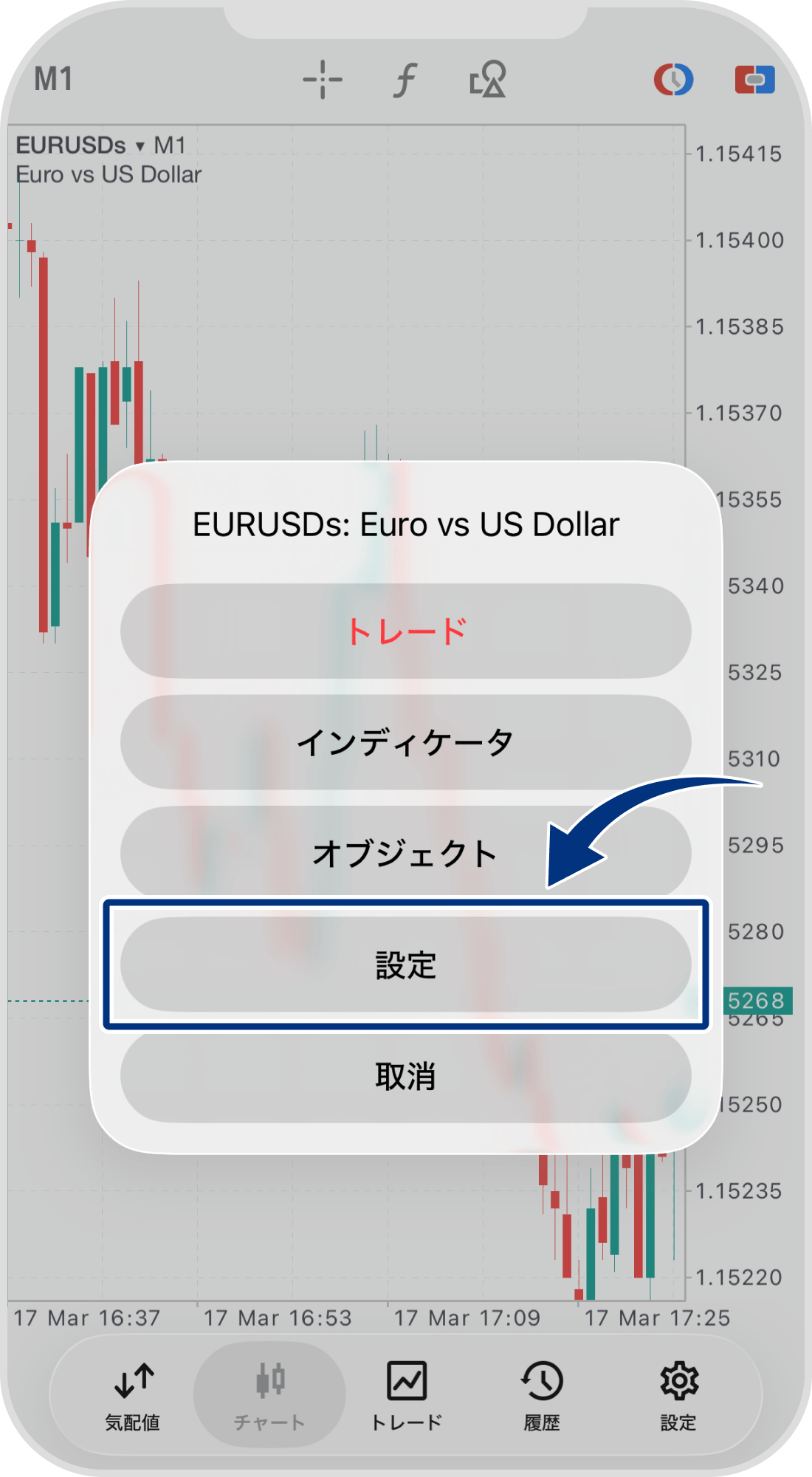Open the indicators function icon
Image resolution: width=812 pixels, height=1477 pixels.
coord(405,80)
